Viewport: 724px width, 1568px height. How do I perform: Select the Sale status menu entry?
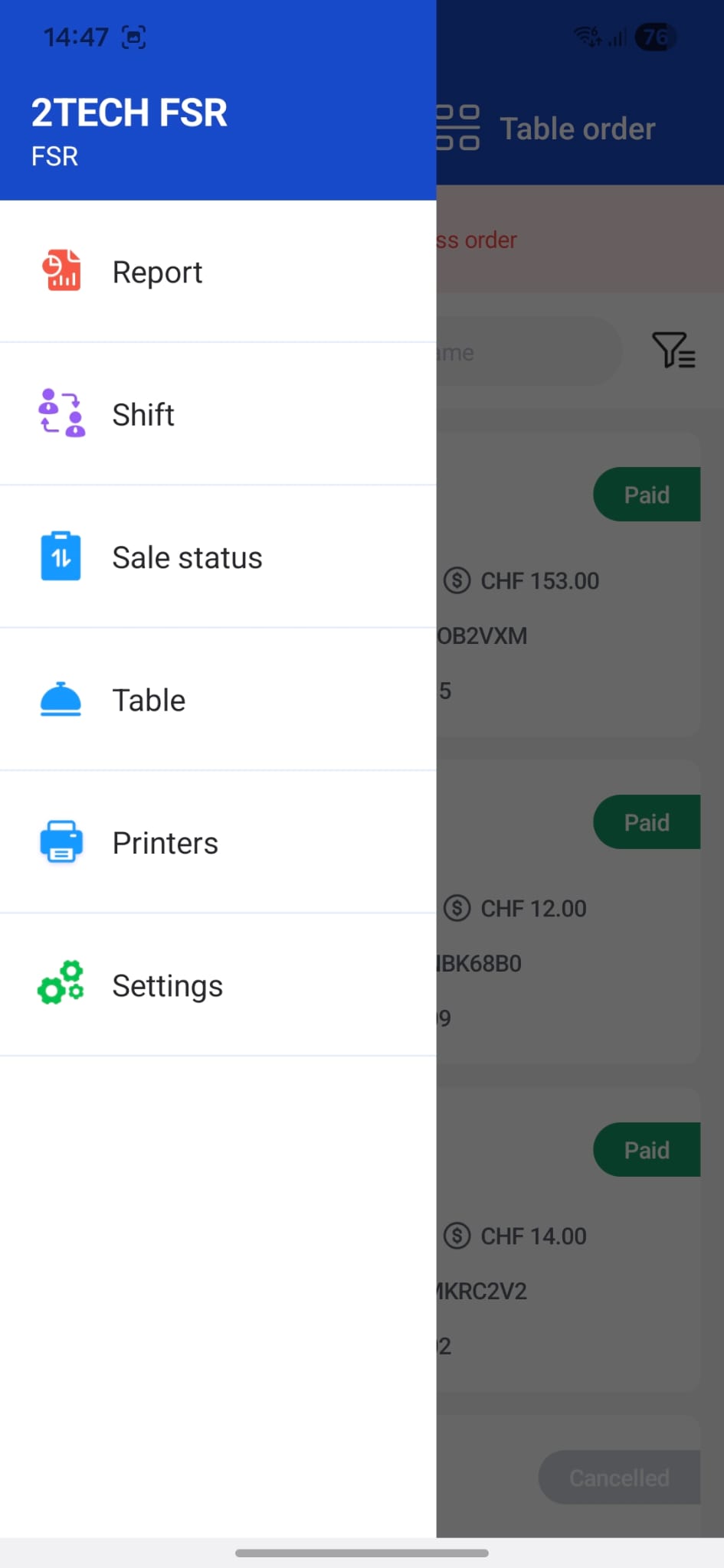pyautogui.click(x=186, y=557)
